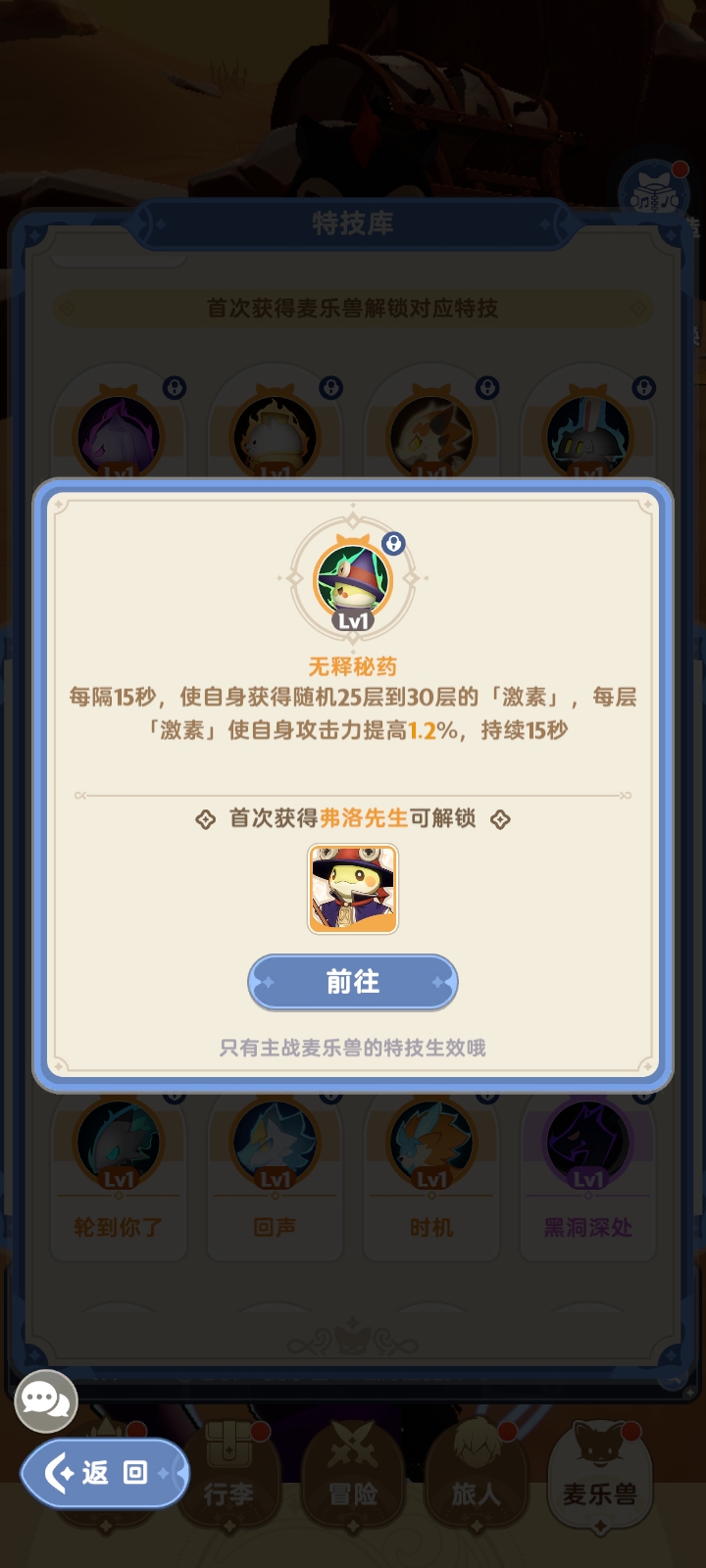This screenshot has width=706, height=1568.
Task: Tap the 返回 back button
Action: pyautogui.click(x=105, y=1472)
